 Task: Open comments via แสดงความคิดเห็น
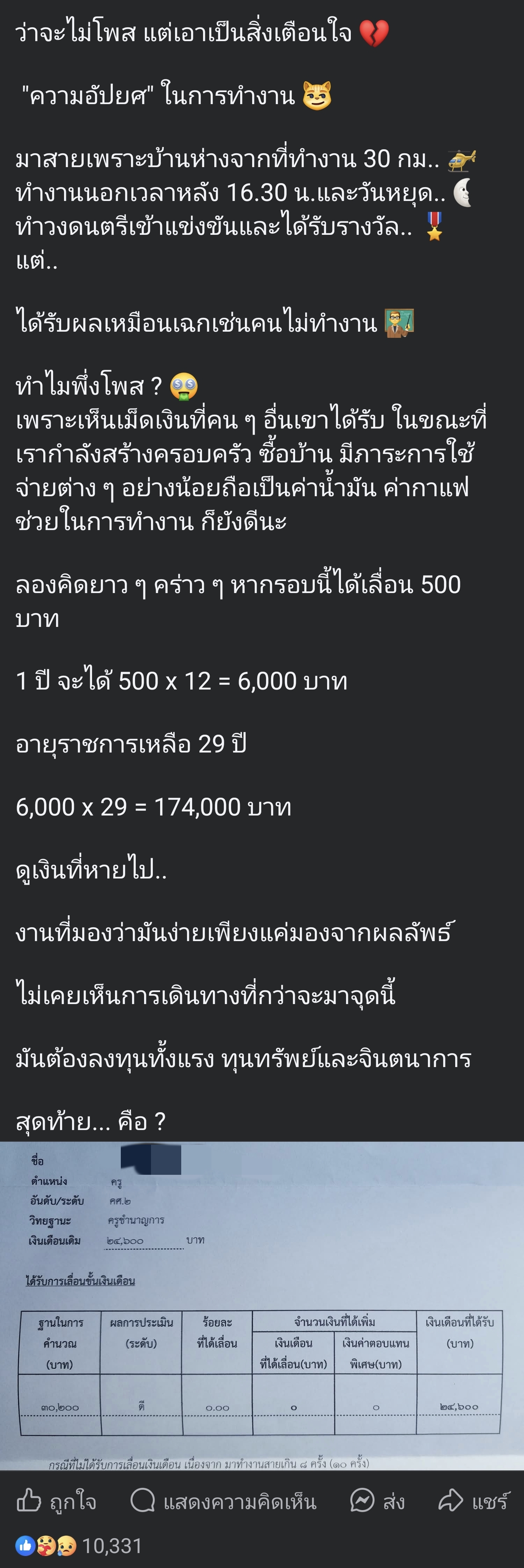pos(223,1502)
